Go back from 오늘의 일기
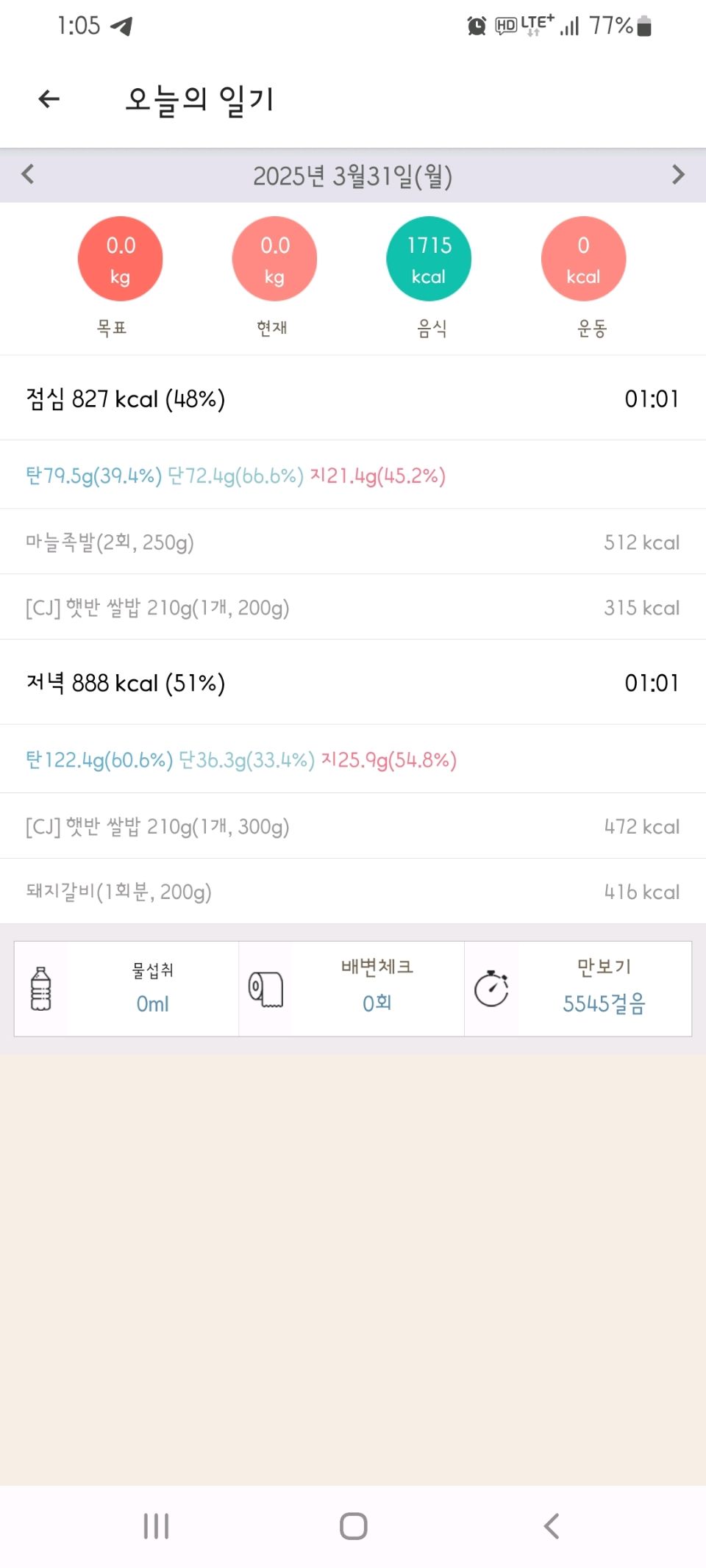 [49, 99]
